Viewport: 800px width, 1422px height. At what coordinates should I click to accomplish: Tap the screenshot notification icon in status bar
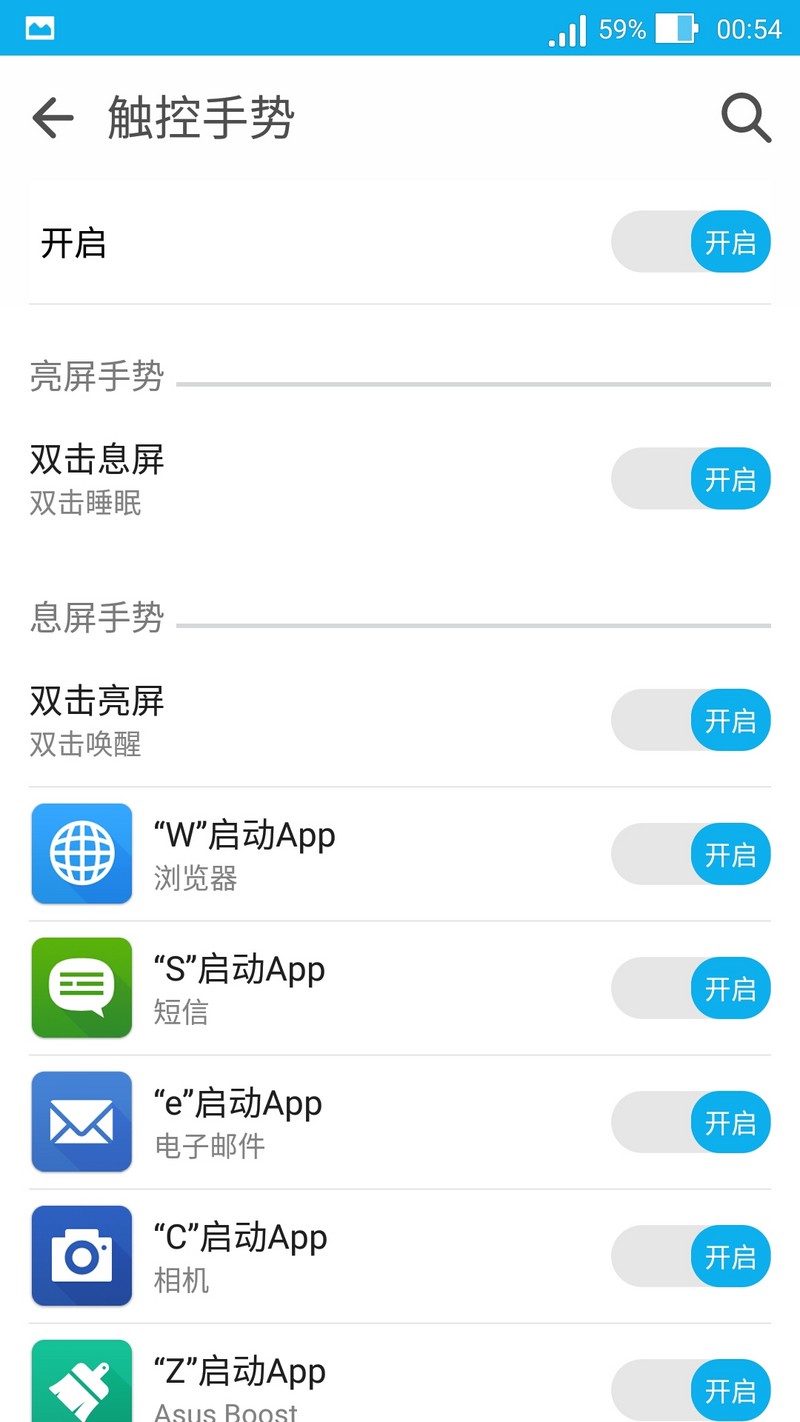pos(38,27)
